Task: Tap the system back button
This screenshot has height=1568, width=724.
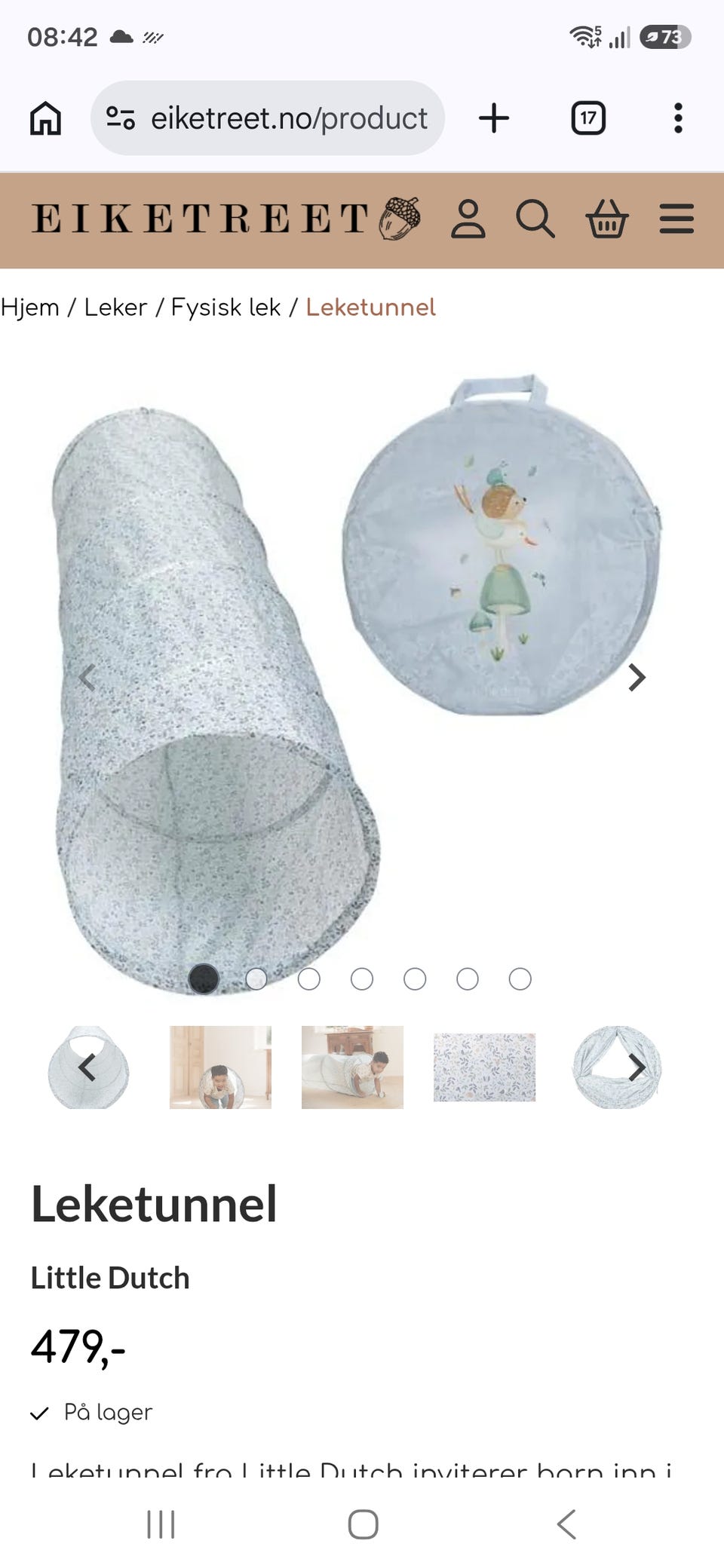Action: (x=566, y=1524)
